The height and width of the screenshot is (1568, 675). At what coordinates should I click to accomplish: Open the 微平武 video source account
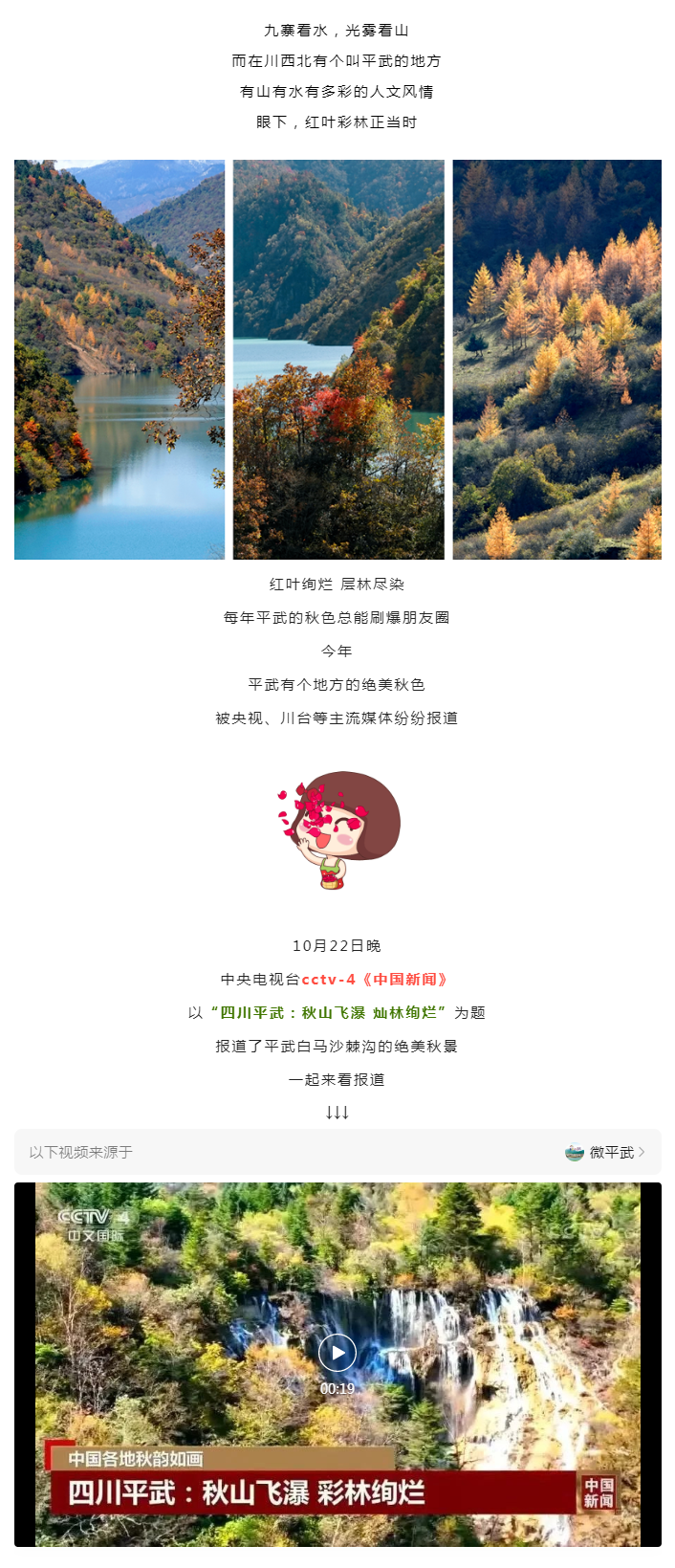pyautogui.click(x=605, y=1152)
